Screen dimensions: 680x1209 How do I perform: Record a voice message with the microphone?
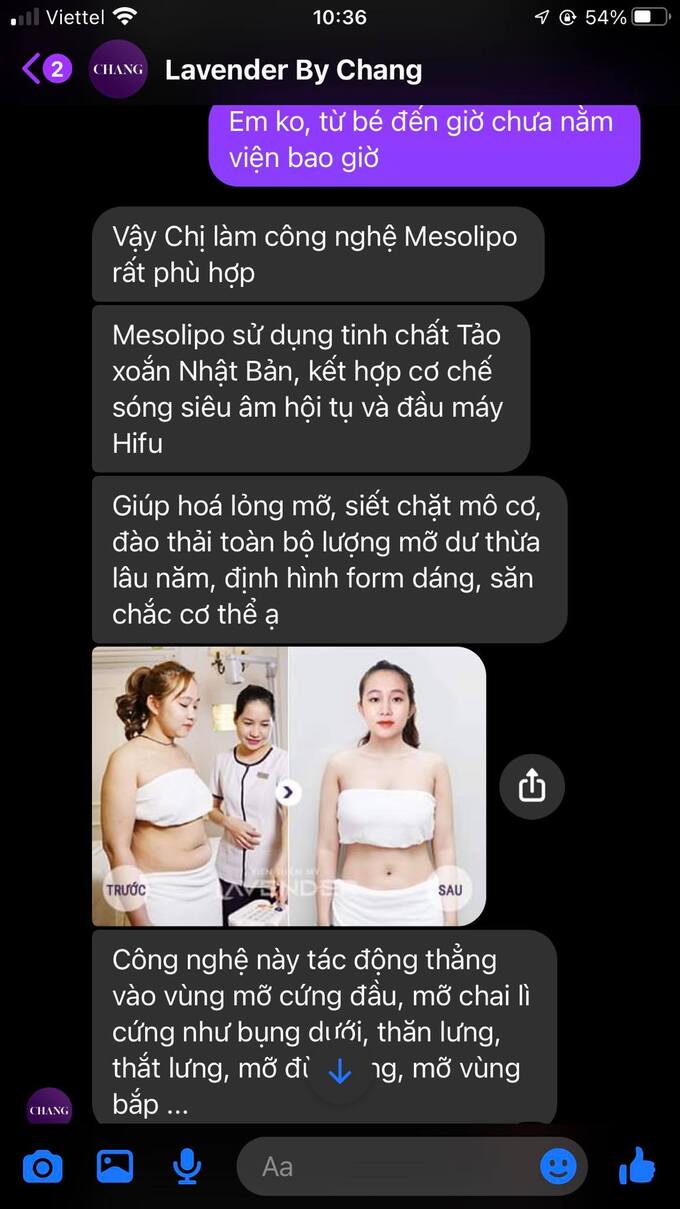pyautogui.click(x=186, y=1166)
